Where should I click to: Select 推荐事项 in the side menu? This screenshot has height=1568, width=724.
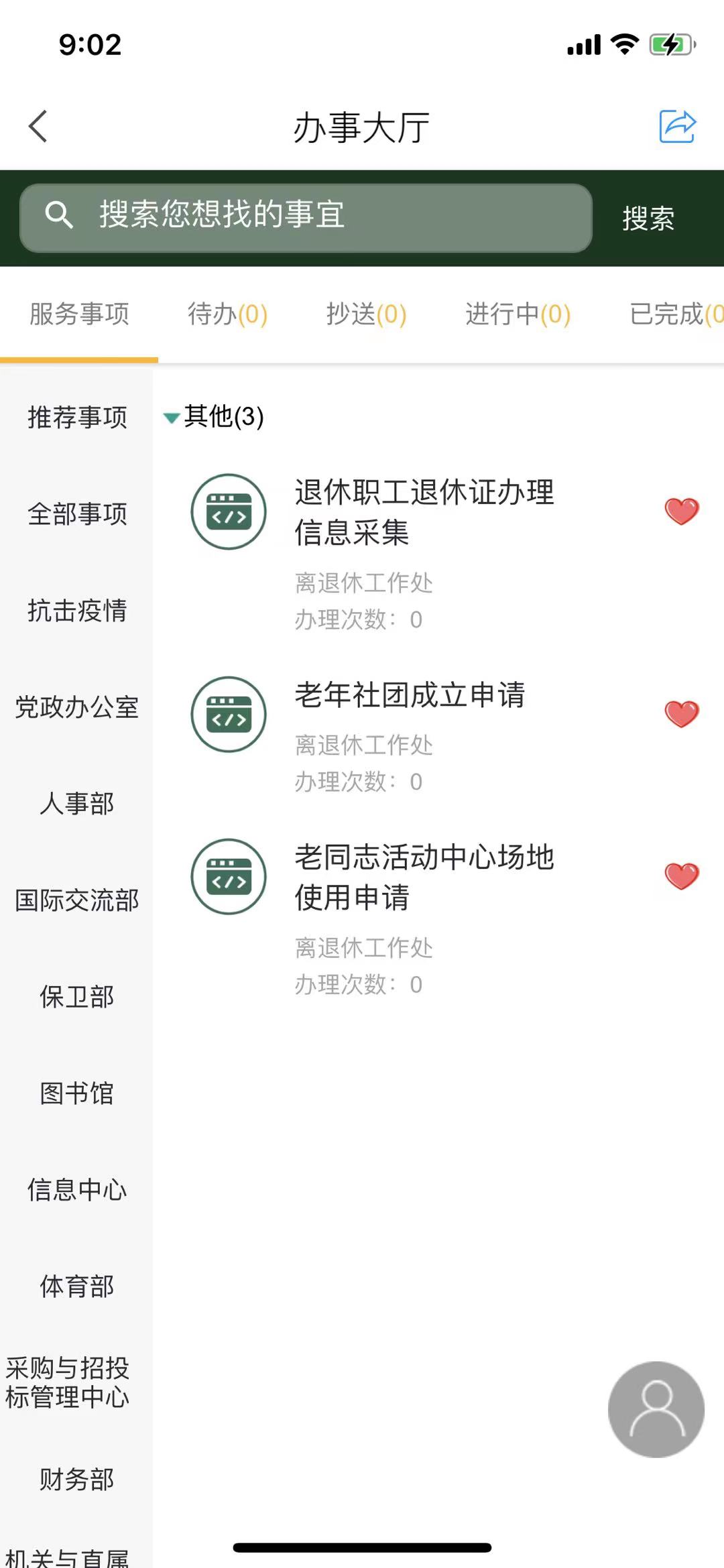tap(77, 418)
